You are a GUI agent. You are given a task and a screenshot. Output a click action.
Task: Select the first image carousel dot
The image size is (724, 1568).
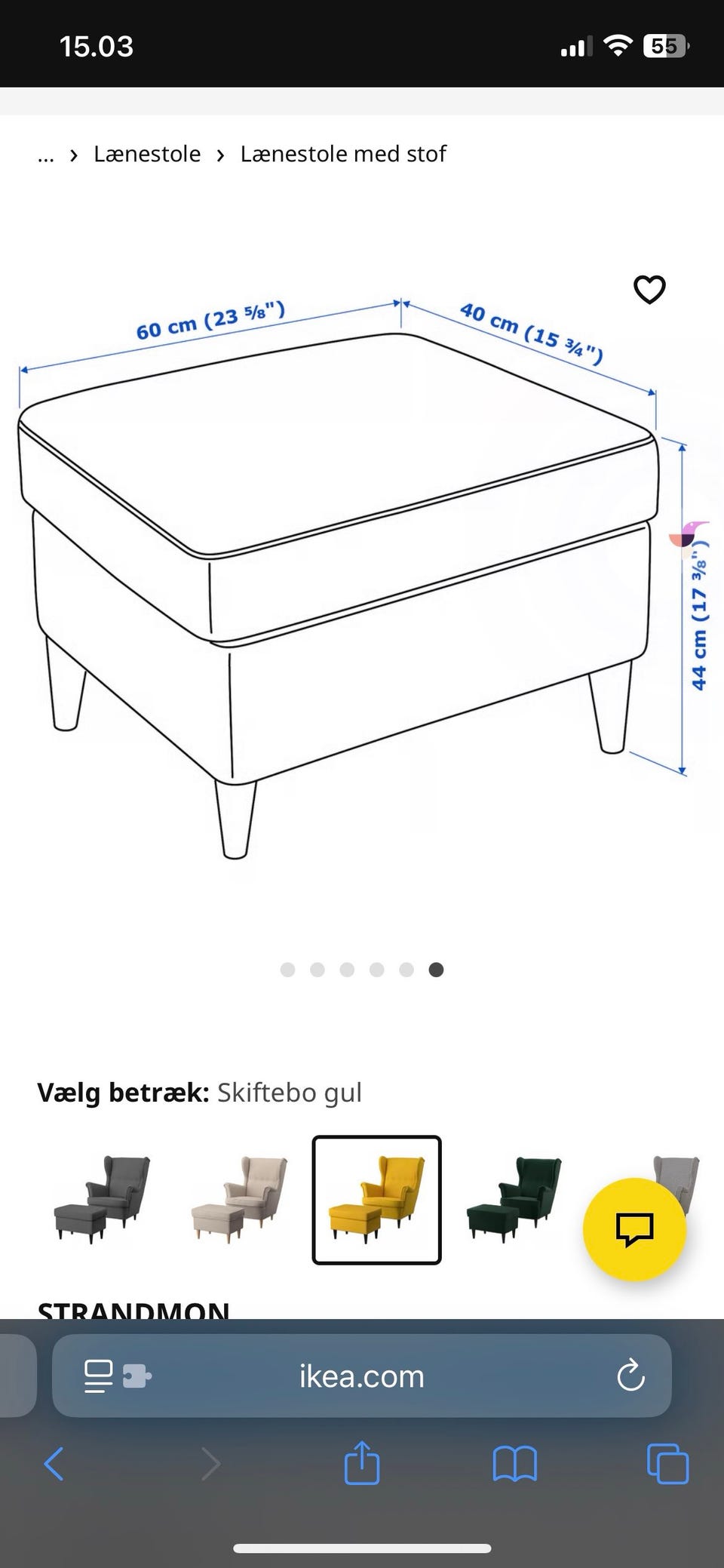point(288,970)
